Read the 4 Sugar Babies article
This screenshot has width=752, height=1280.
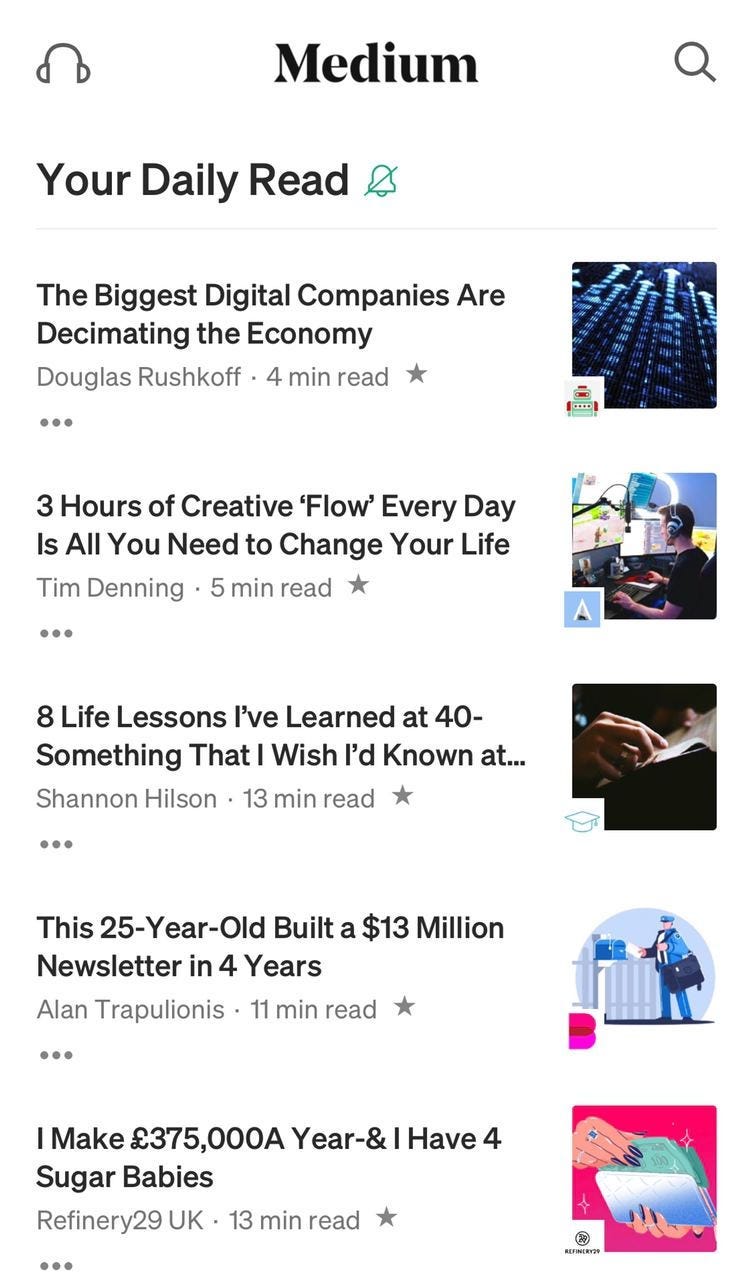[x=268, y=1158]
